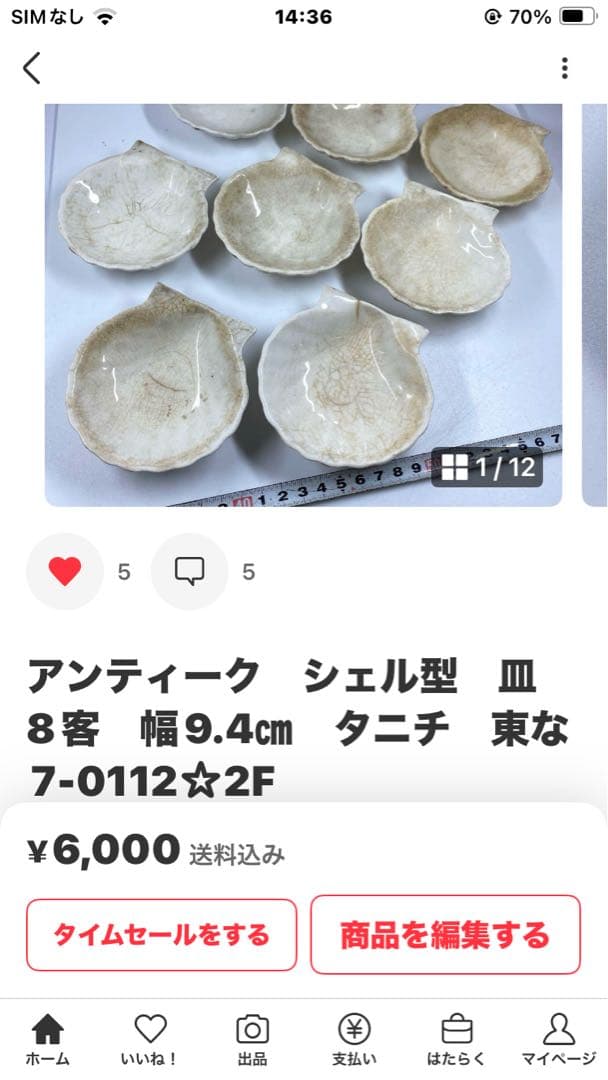Switch to the いいね！ tab
This screenshot has height=1080, width=608.
click(x=150, y=1039)
